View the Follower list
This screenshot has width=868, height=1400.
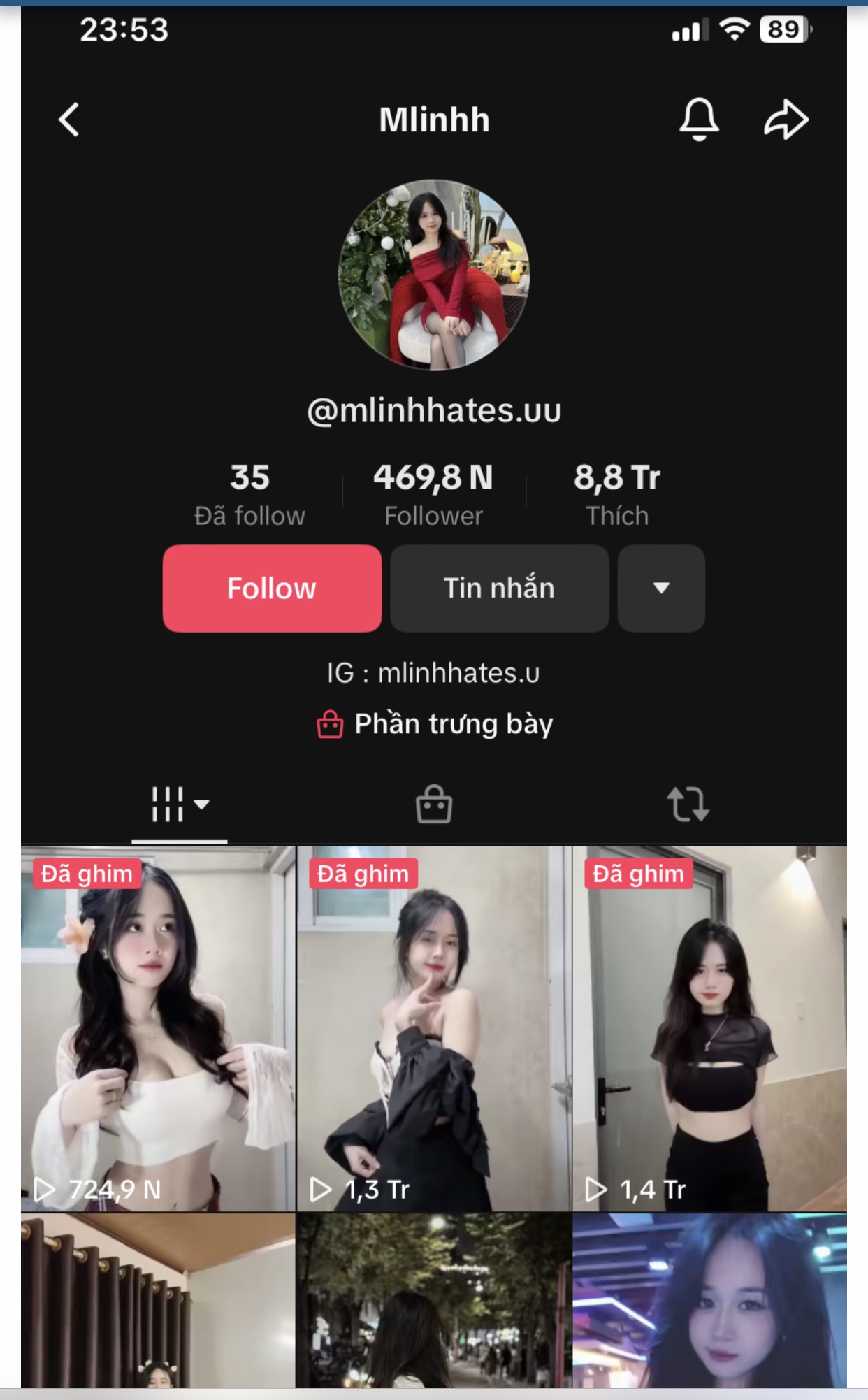[433, 493]
